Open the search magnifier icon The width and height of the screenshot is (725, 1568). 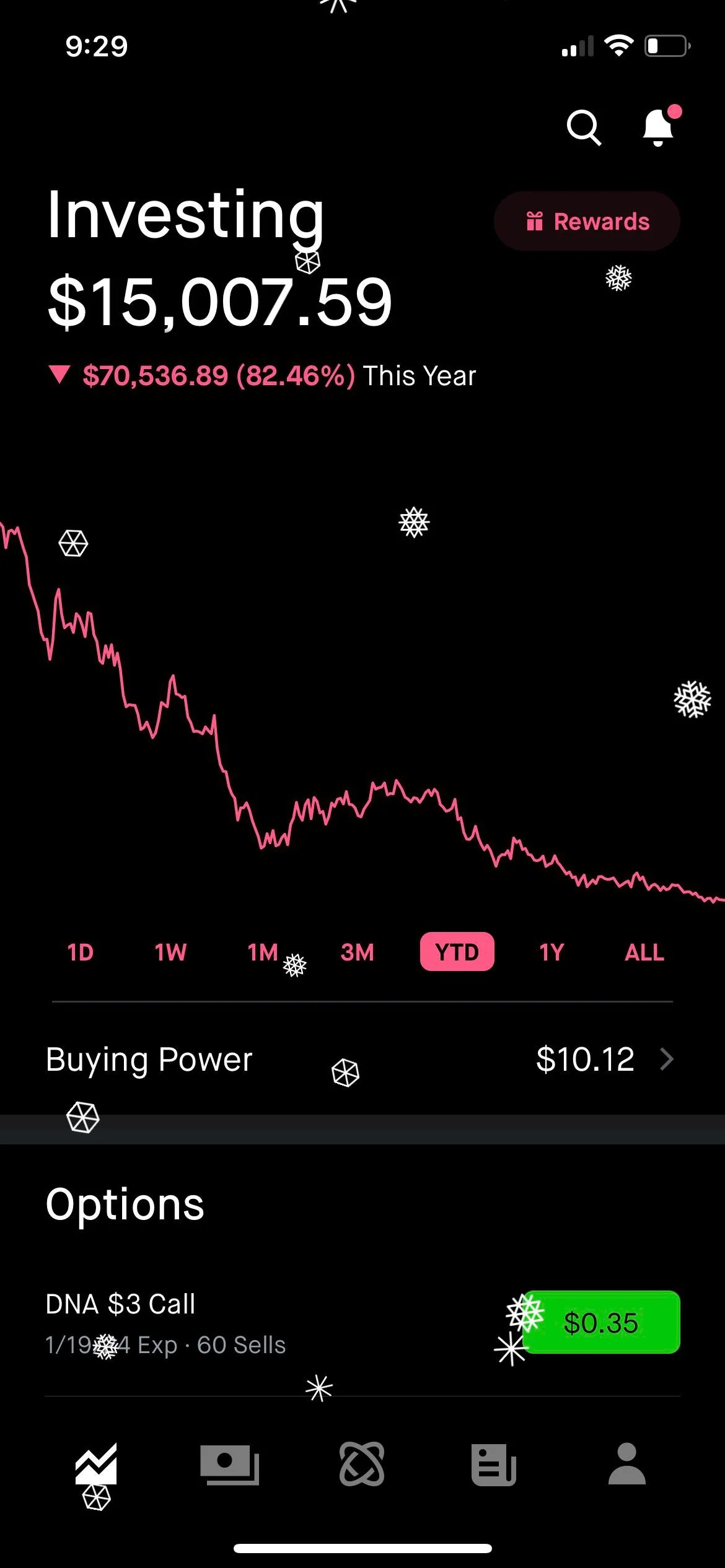[584, 128]
